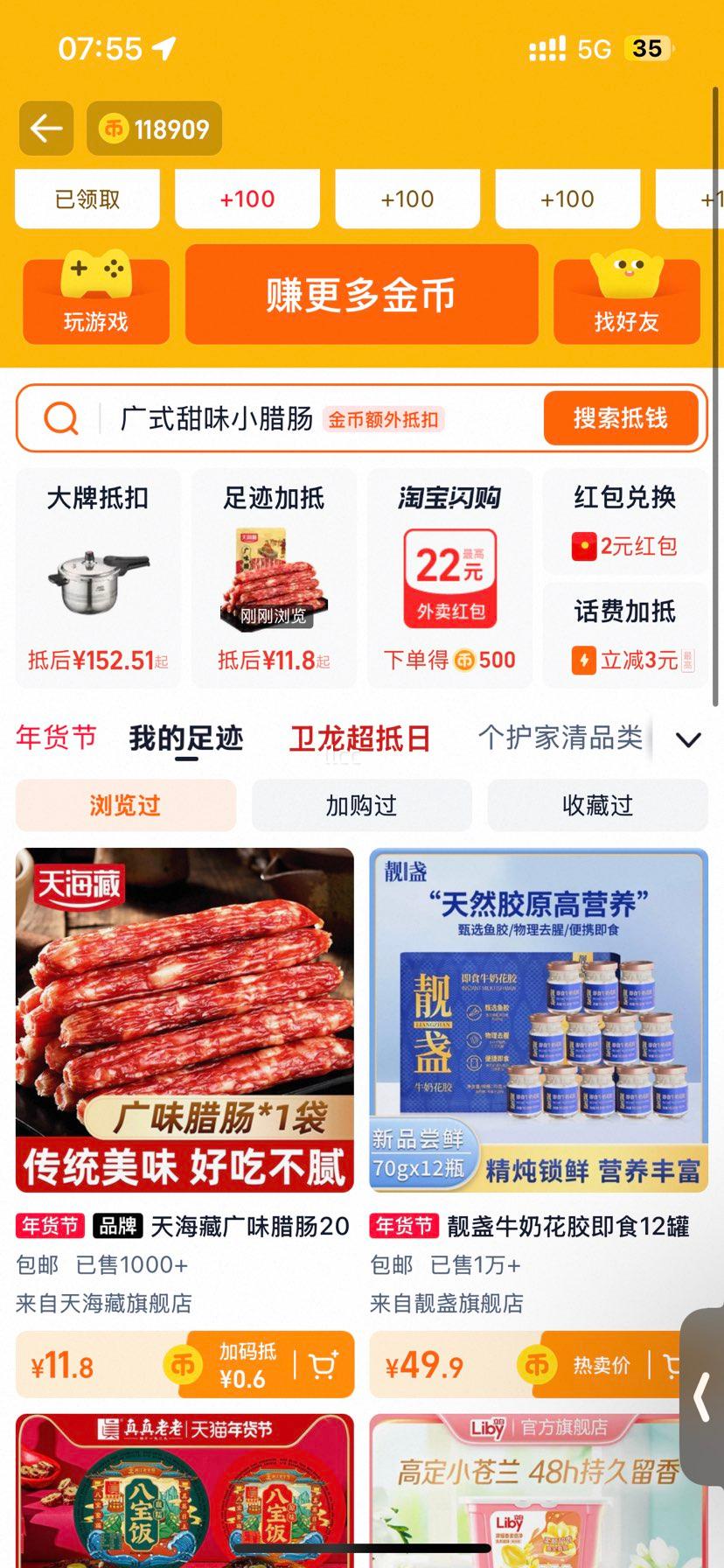This screenshot has height=1568, width=724.
Task: Switch to the 年货节 tab
Action: (55, 738)
